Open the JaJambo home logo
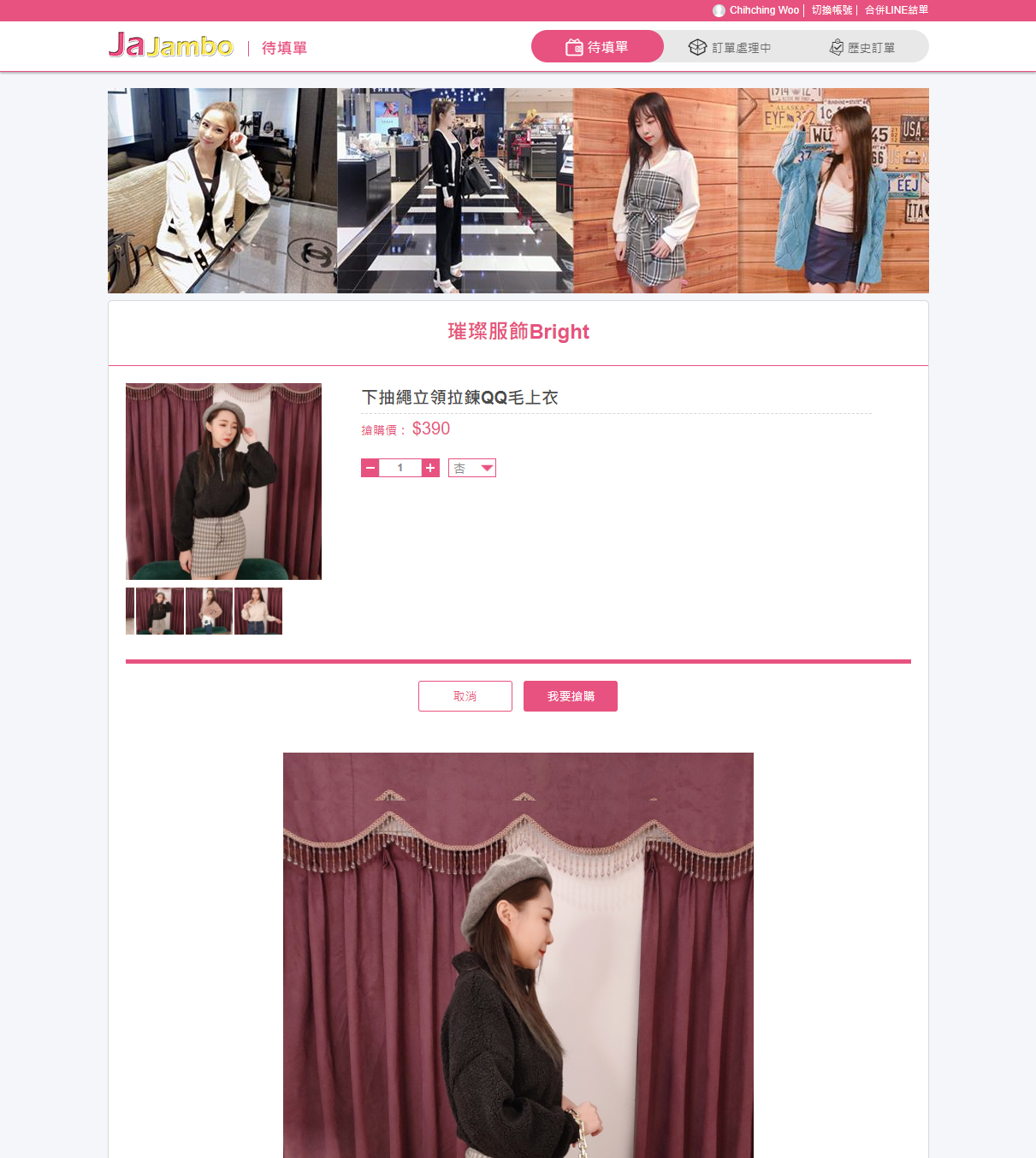This screenshot has height=1158, width=1036. pyautogui.click(x=171, y=45)
